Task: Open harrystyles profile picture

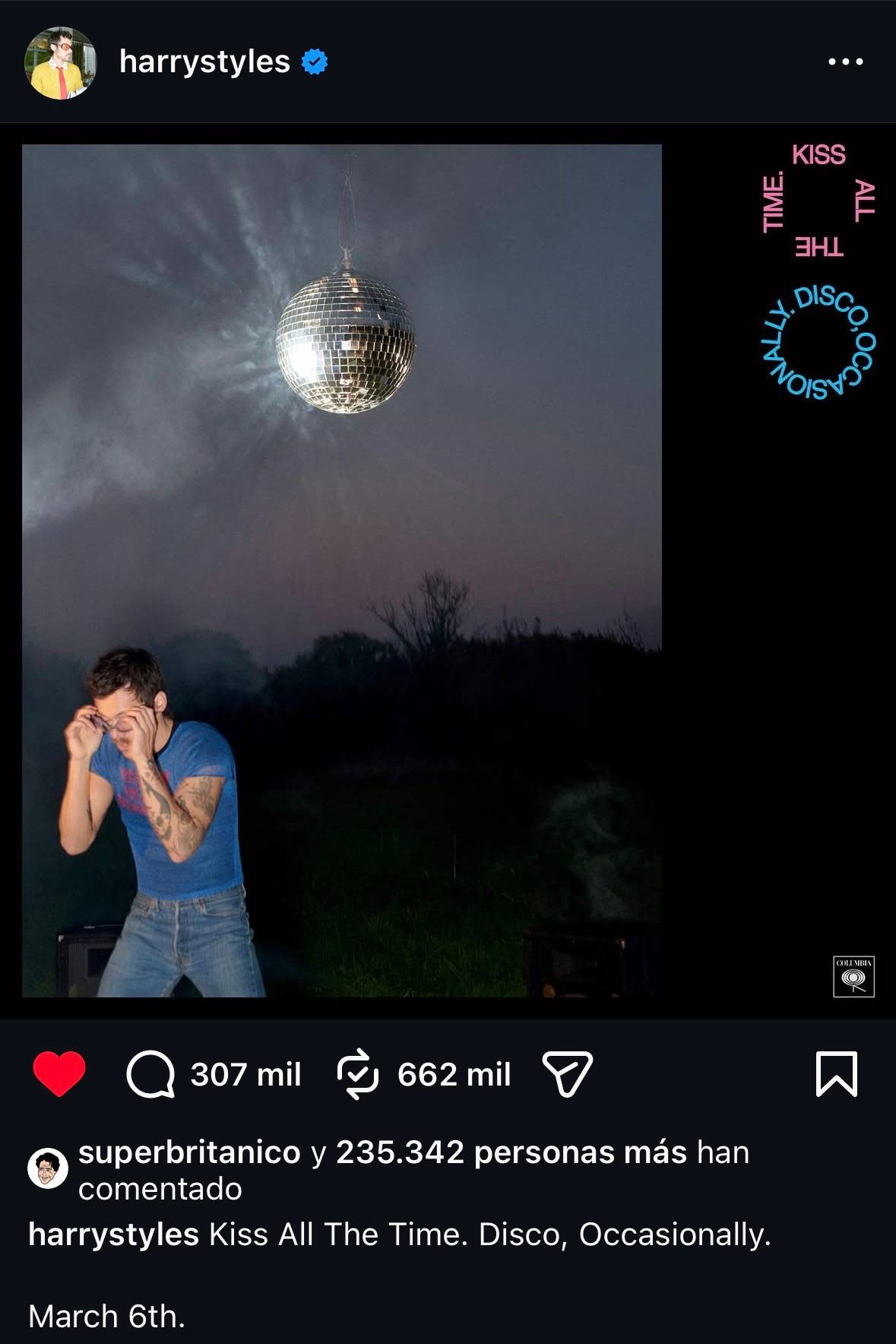Action: click(x=61, y=63)
